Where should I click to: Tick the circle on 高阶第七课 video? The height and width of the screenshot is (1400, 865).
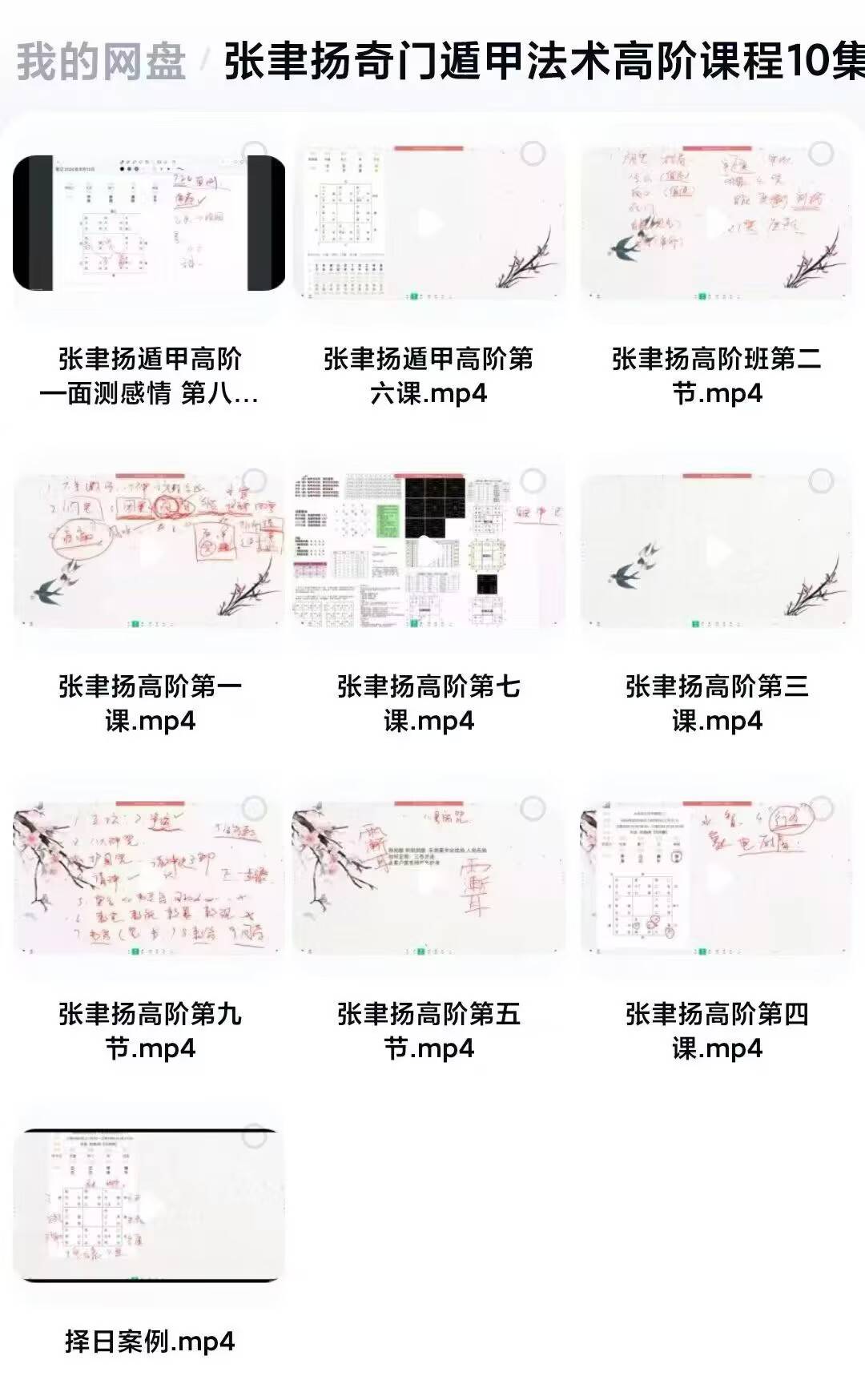pos(533,481)
